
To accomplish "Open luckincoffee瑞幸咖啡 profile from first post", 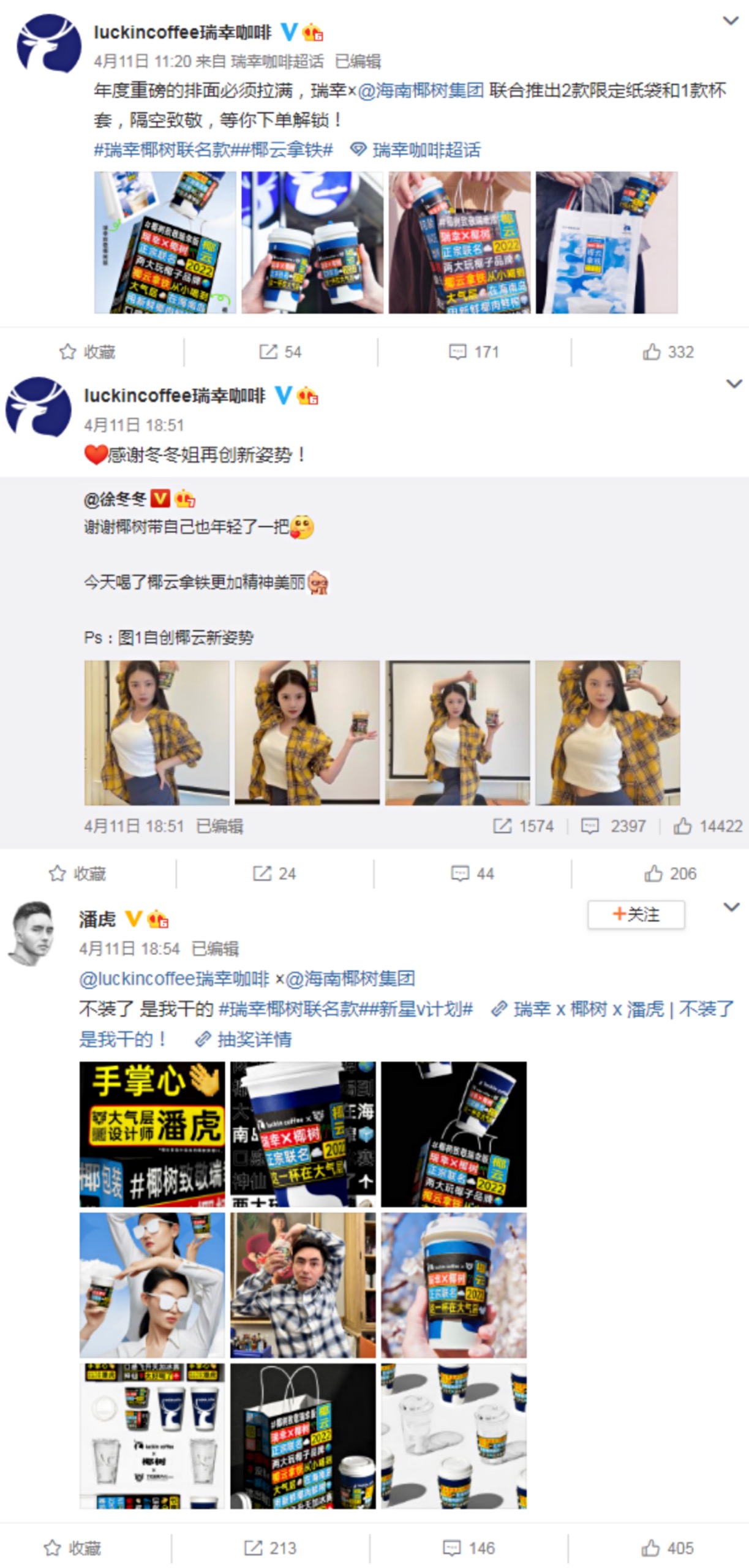I will point(182,32).
